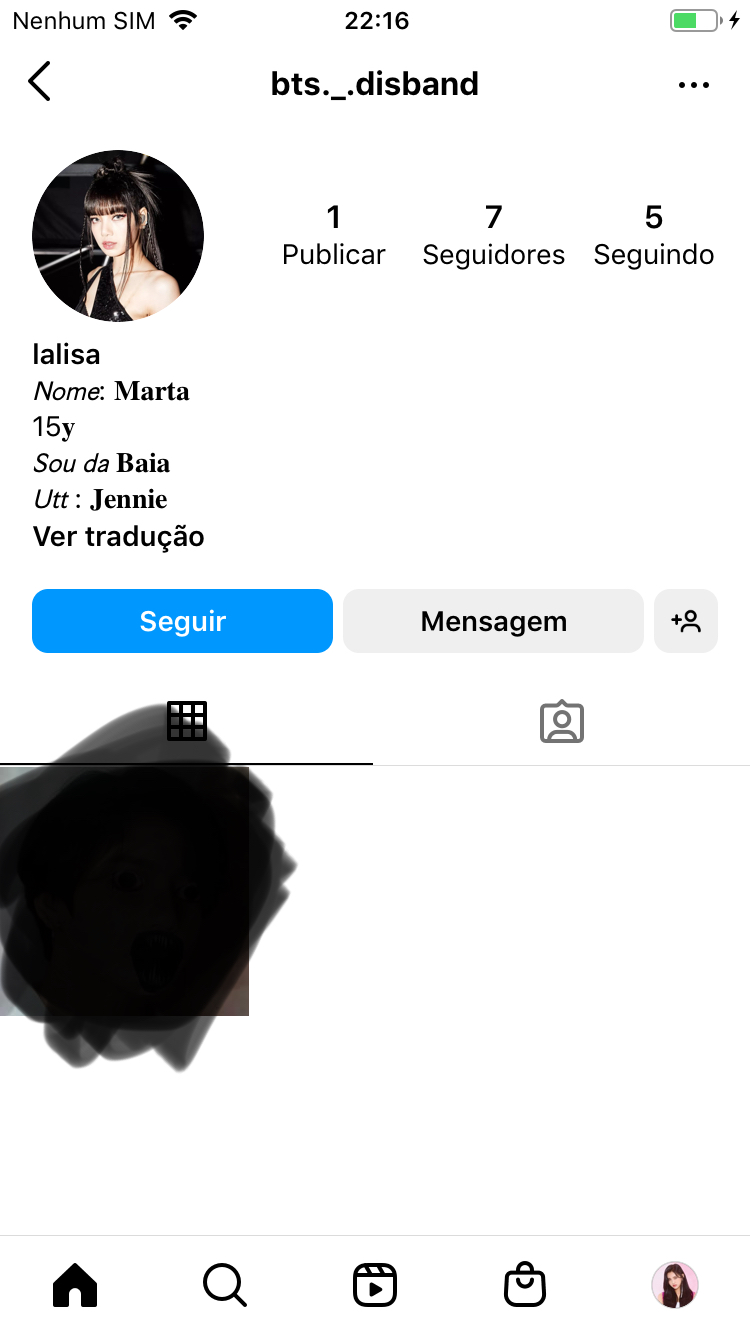View the Seguidores list
The height and width of the screenshot is (1334, 750).
(493, 235)
